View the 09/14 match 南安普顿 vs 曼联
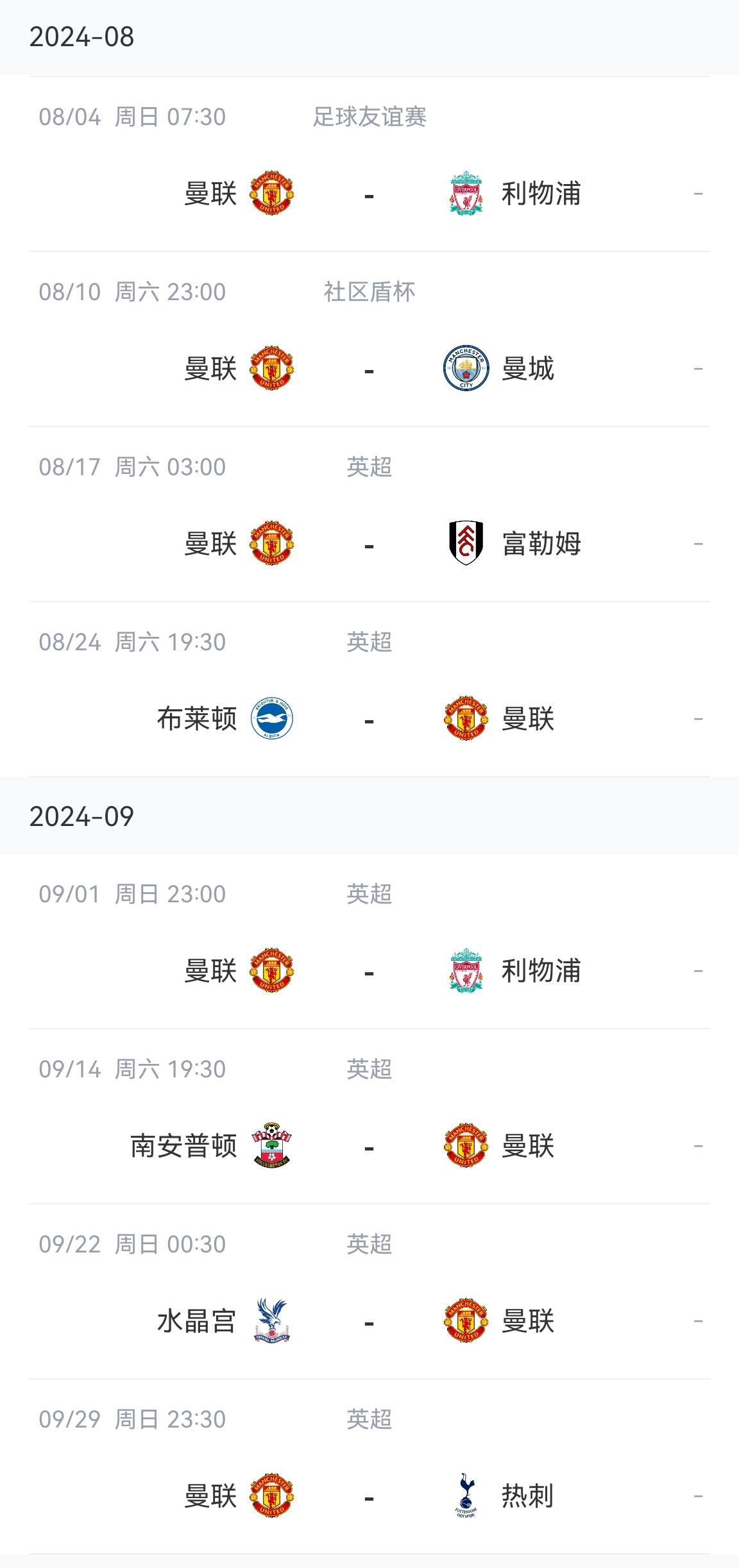 click(x=369, y=1117)
